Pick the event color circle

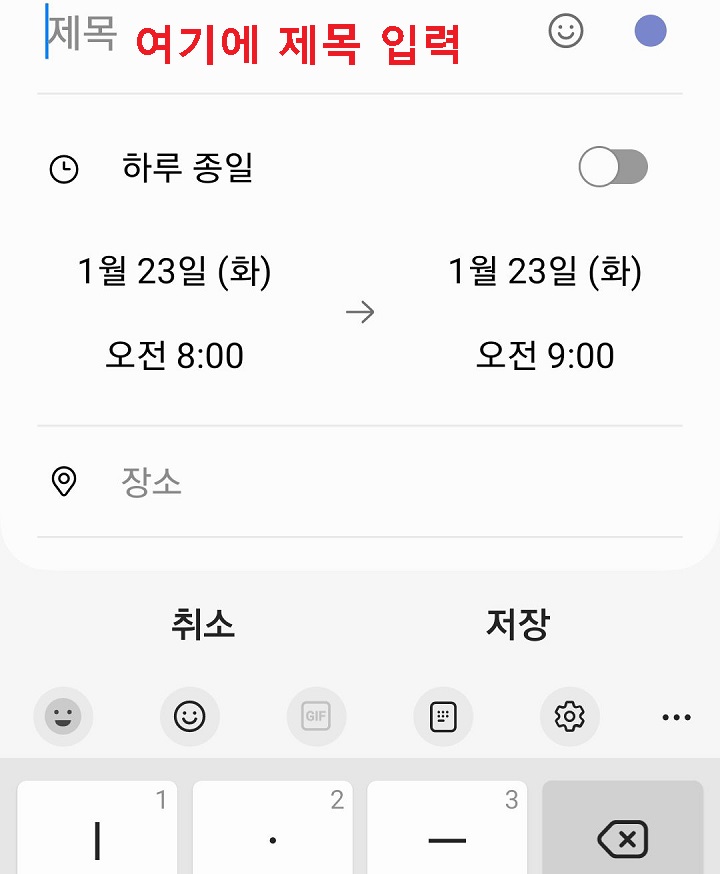650,31
